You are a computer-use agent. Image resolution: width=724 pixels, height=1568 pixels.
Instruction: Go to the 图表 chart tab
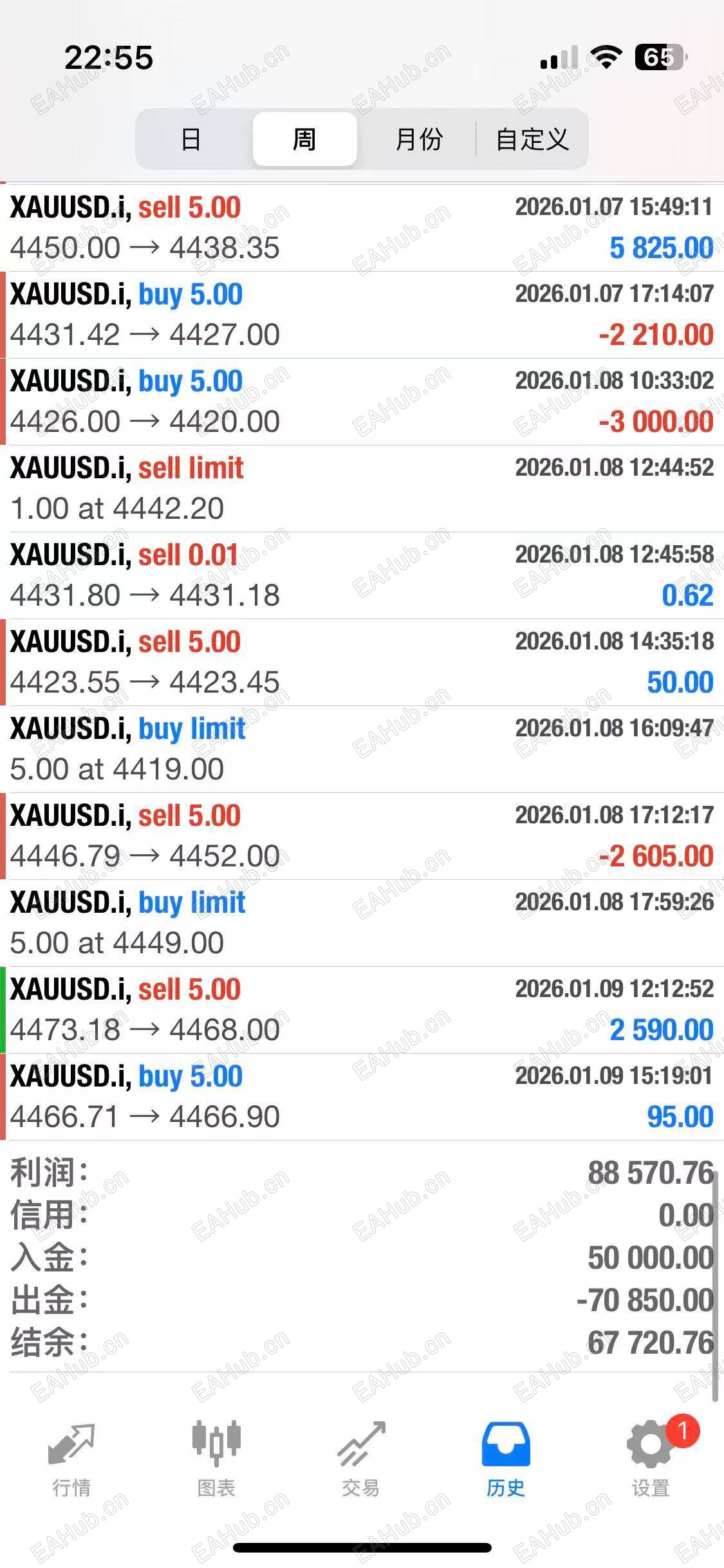[x=216, y=1459]
